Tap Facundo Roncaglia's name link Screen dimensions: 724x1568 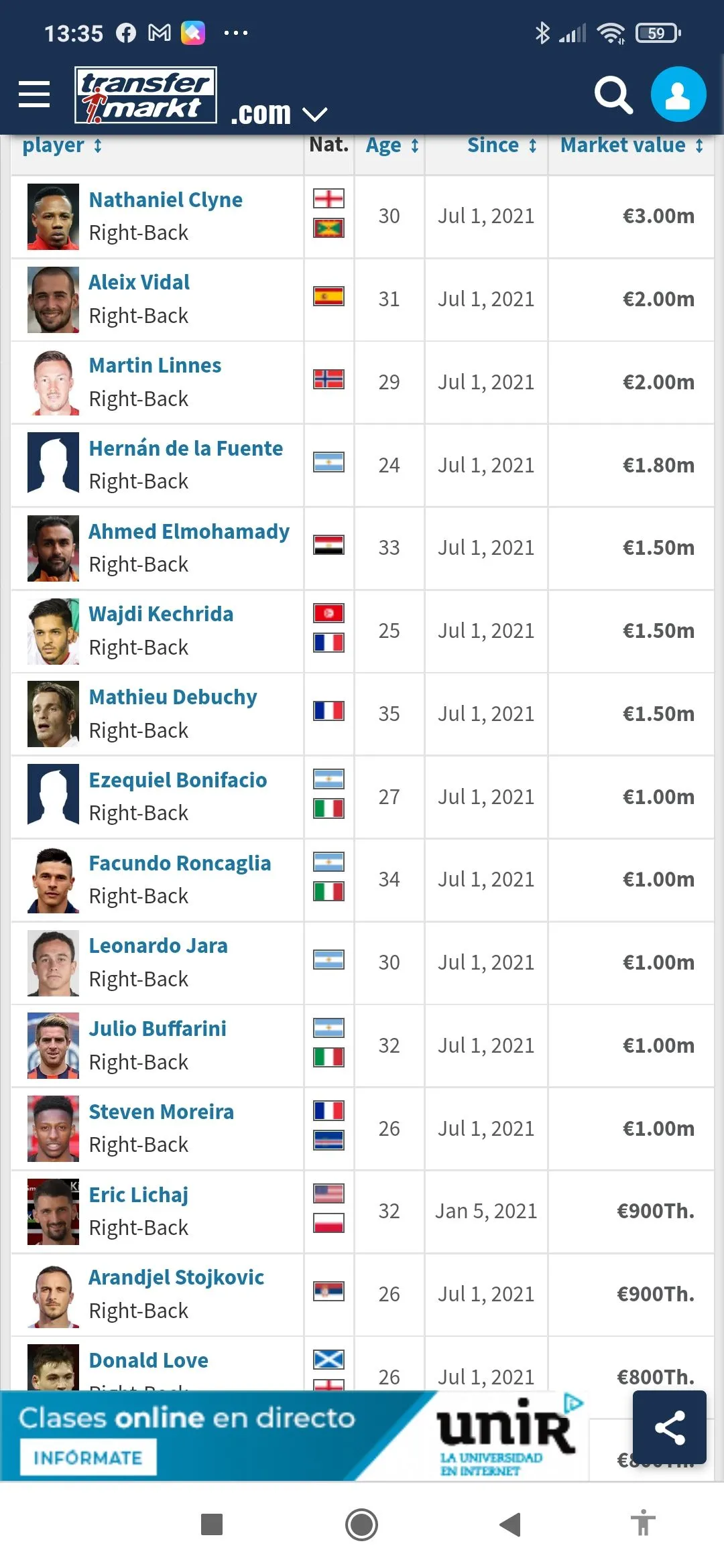(180, 863)
